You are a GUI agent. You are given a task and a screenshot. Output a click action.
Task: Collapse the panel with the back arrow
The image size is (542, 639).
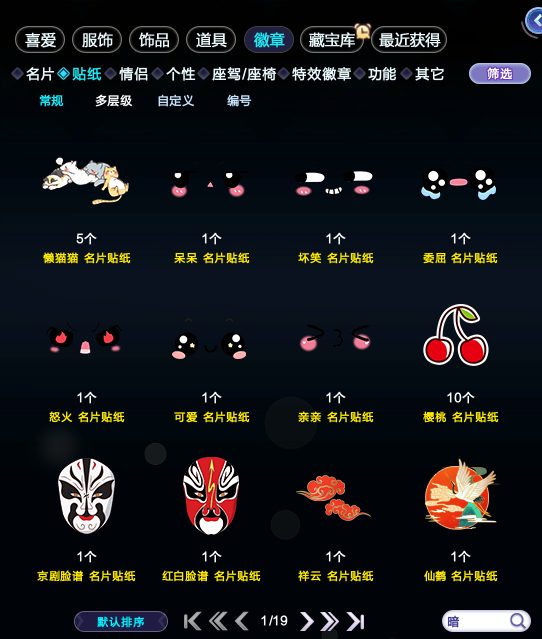pyautogui.click(x=534, y=21)
